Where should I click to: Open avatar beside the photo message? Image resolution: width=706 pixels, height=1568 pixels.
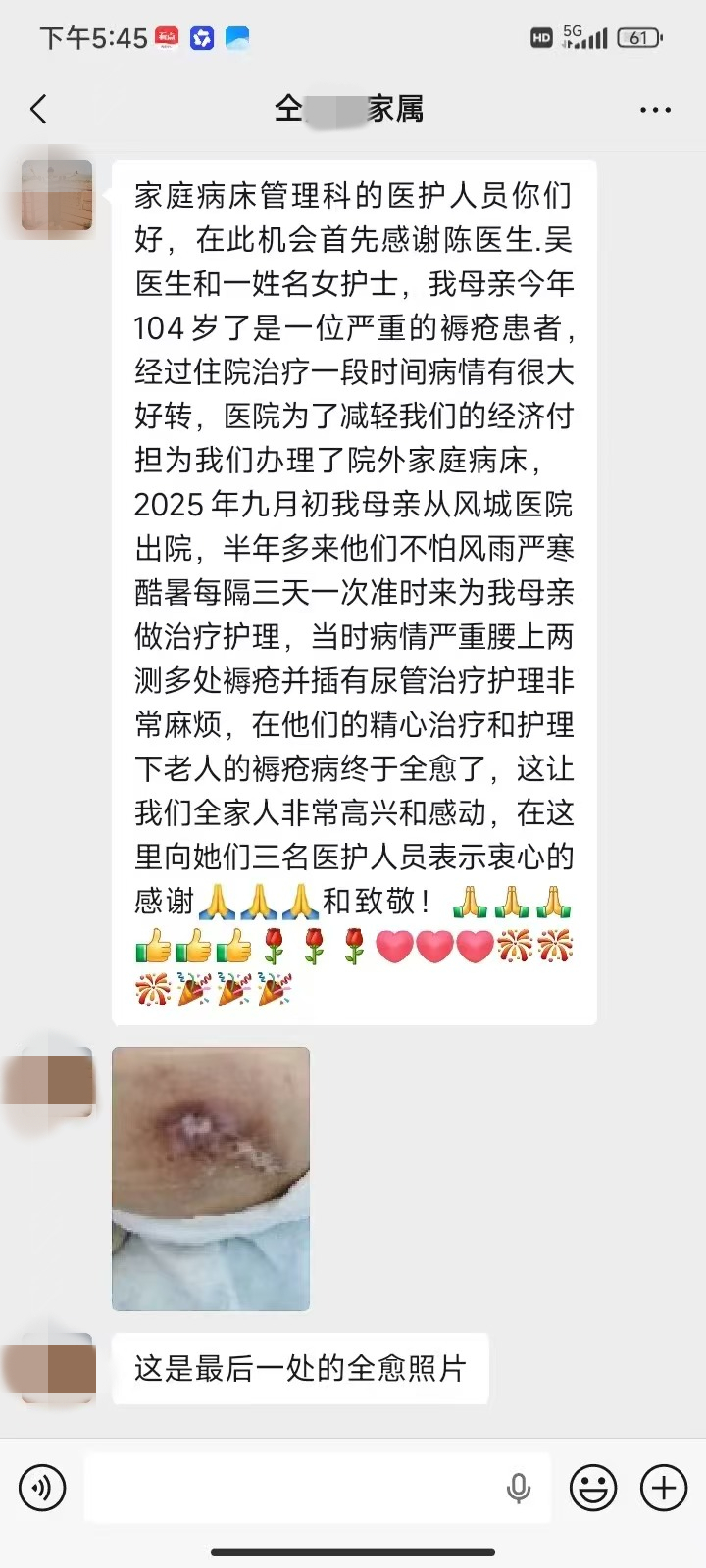pos(57,1082)
